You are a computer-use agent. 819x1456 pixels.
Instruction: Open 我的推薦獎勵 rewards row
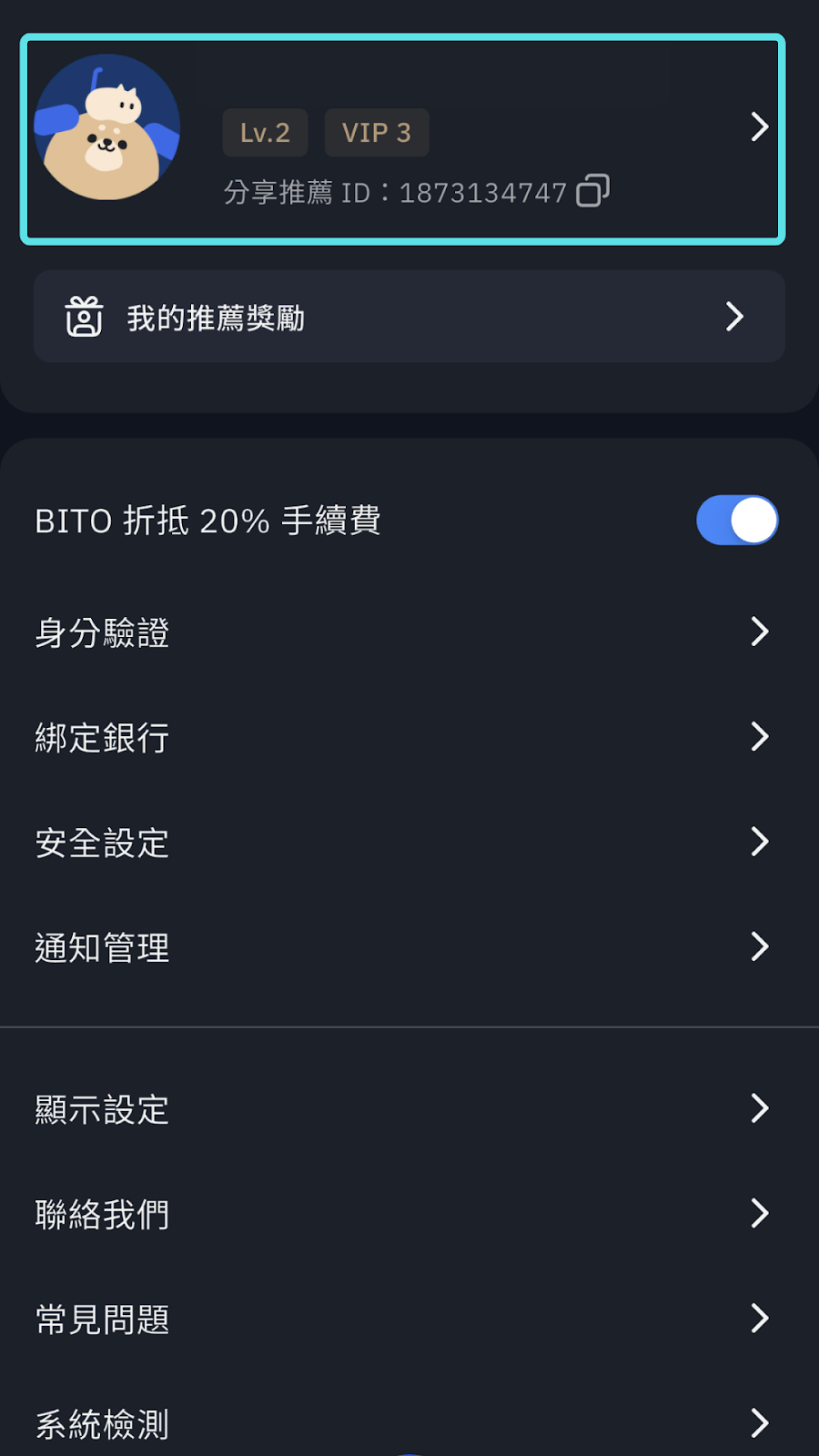[x=409, y=317]
